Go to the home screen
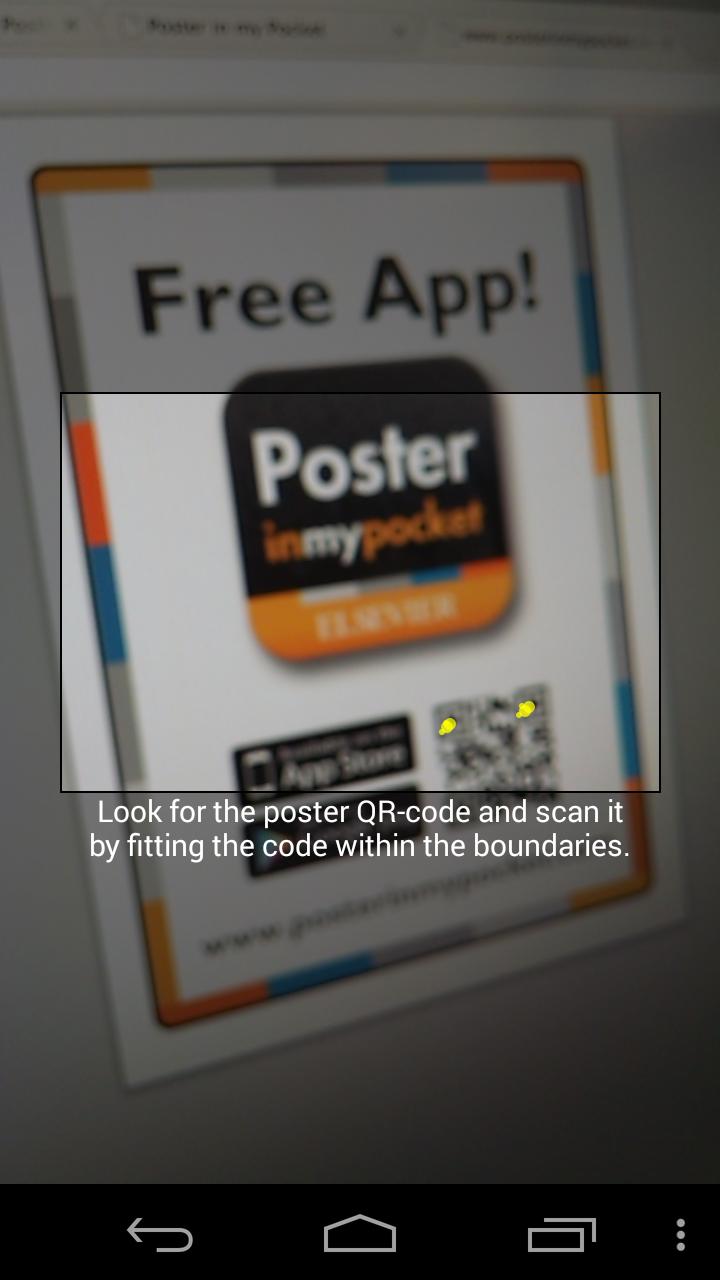This screenshot has height=1280, width=720. [x=360, y=1234]
